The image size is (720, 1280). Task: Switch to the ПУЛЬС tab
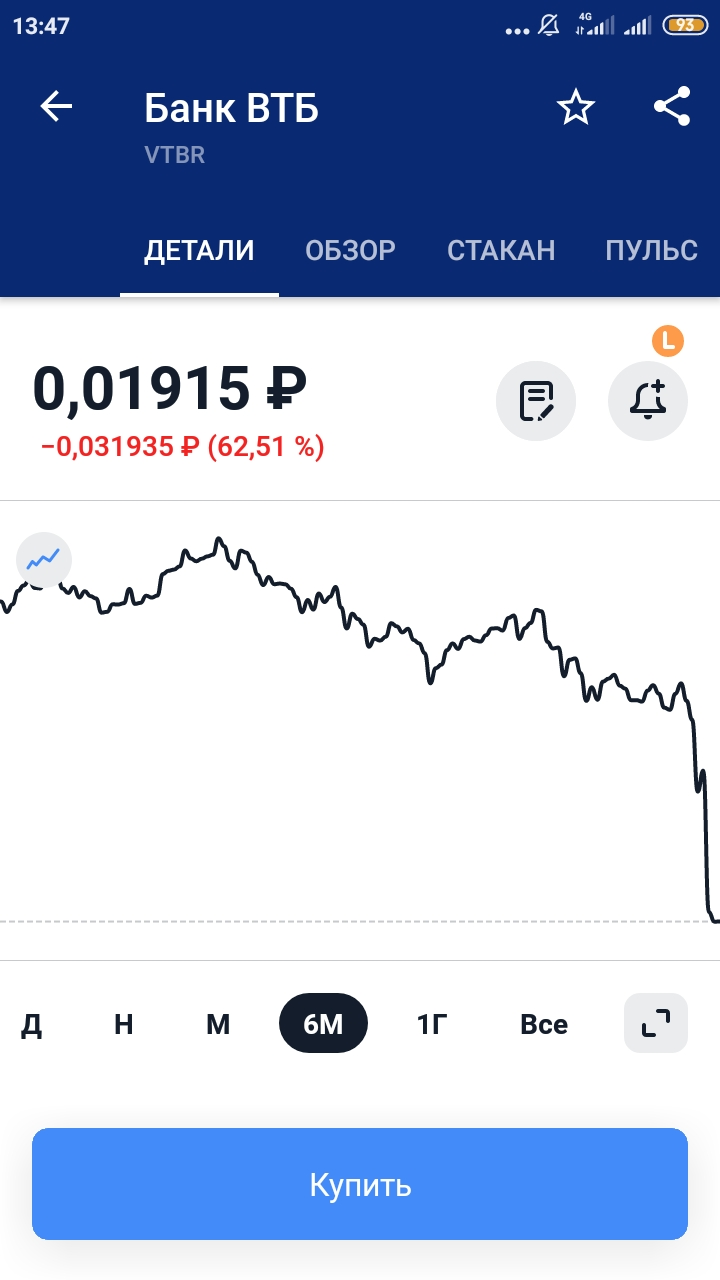point(651,250)
